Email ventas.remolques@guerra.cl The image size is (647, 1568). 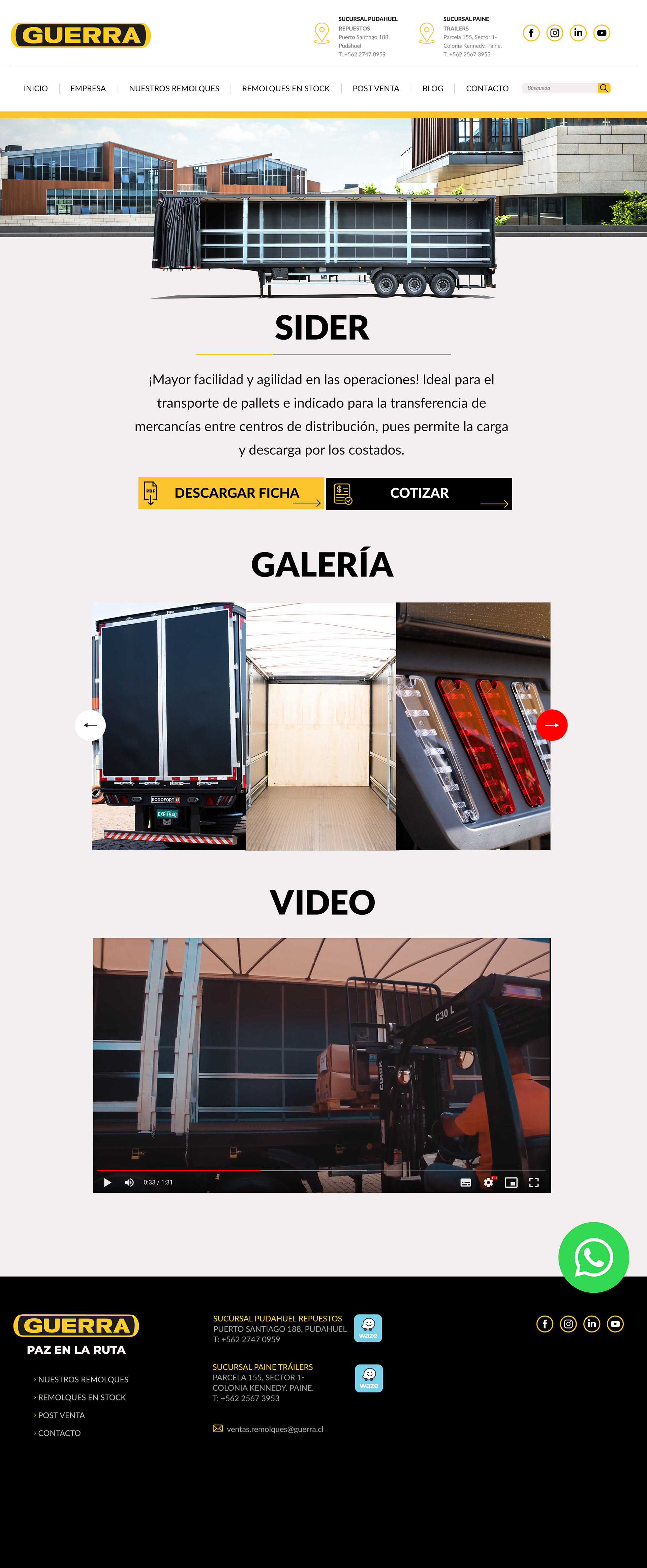(x=275, y=1429)
